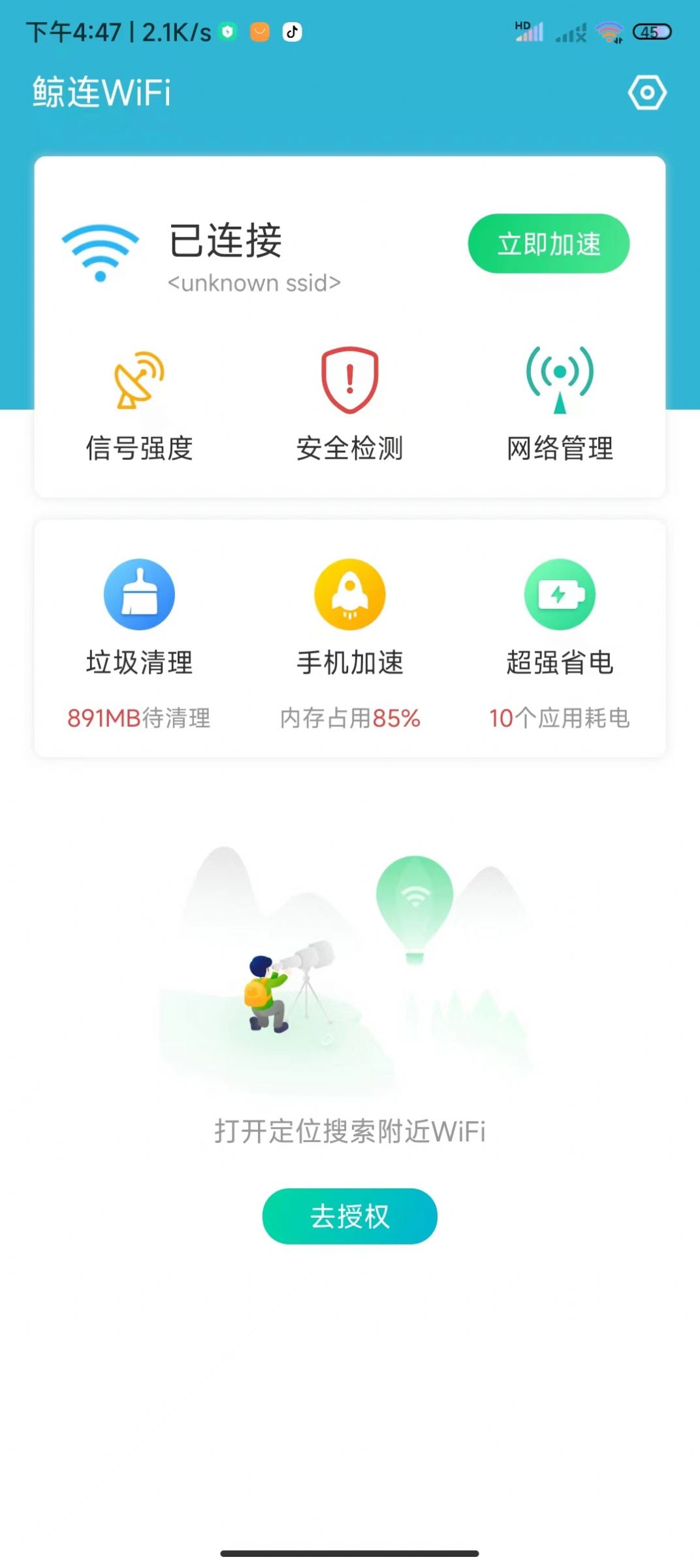
Task: Select the 内存占用85% memory text
Action: tap(349, 717)
